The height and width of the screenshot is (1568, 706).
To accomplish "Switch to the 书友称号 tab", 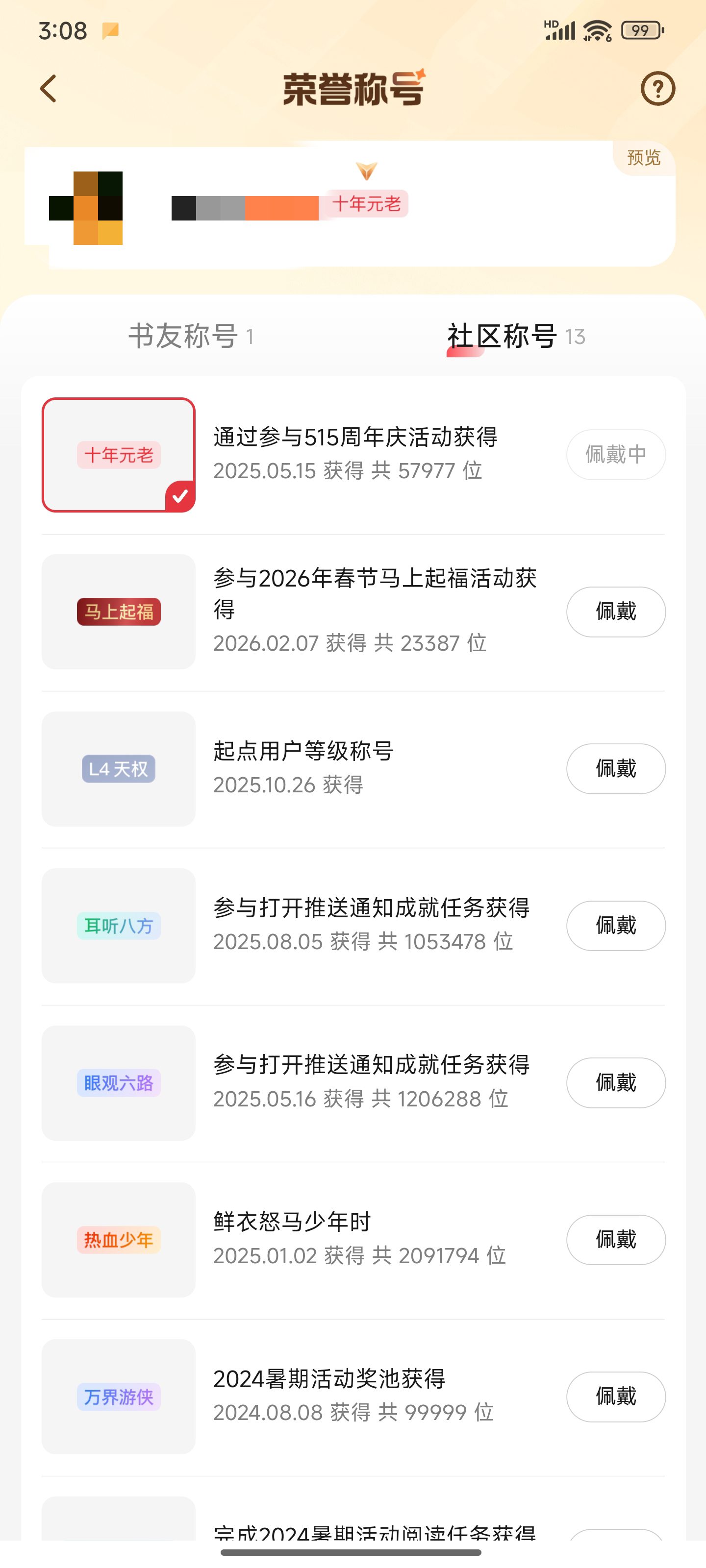I will 191,336.
